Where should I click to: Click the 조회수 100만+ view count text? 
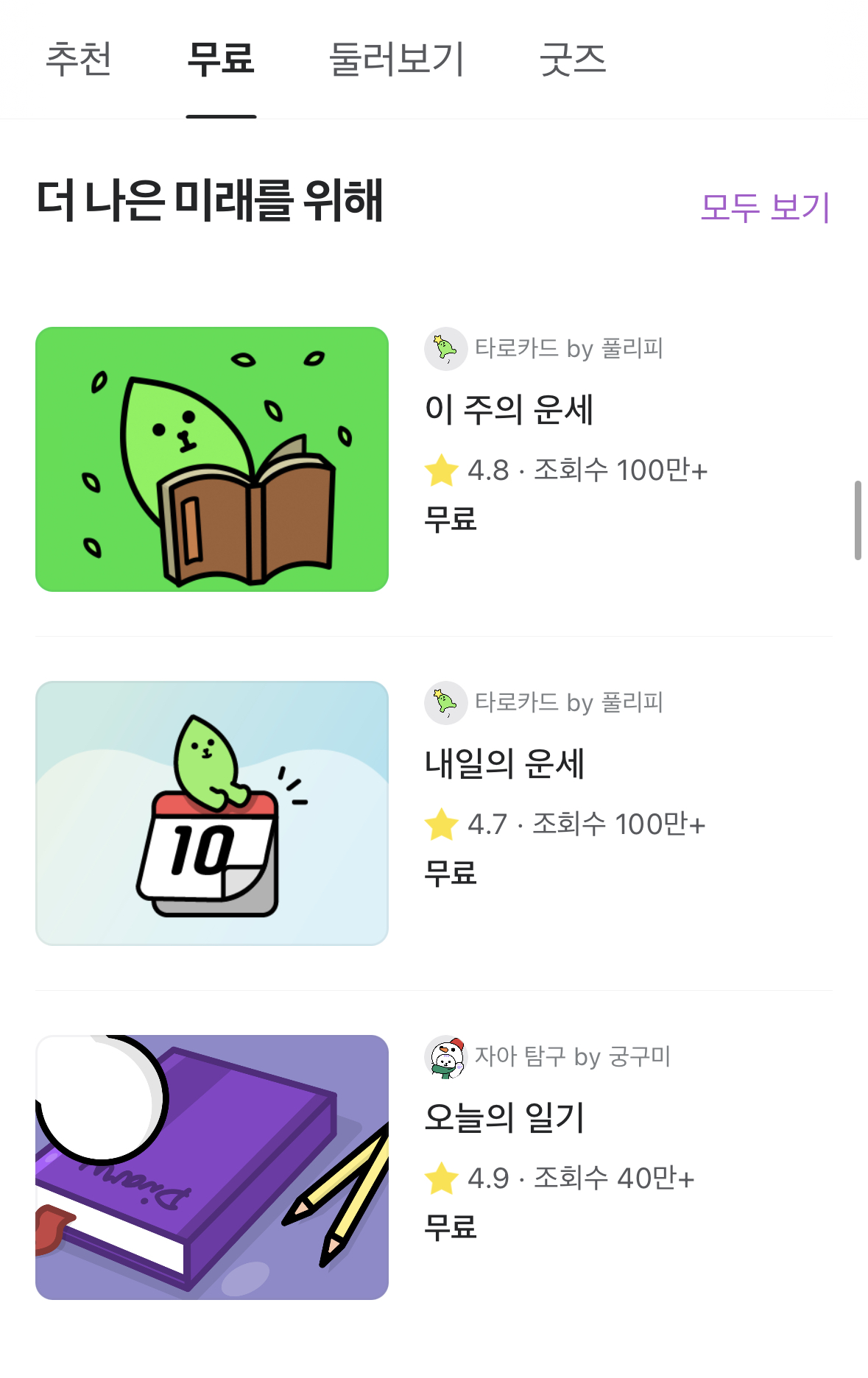621,472
